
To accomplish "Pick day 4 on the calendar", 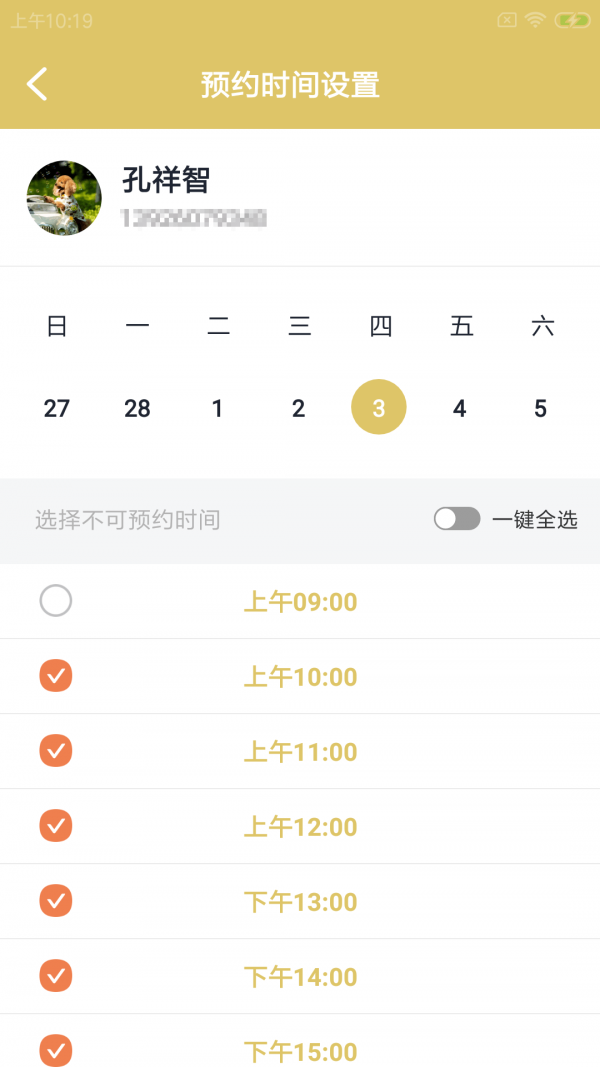I will [x=460, y=408].
